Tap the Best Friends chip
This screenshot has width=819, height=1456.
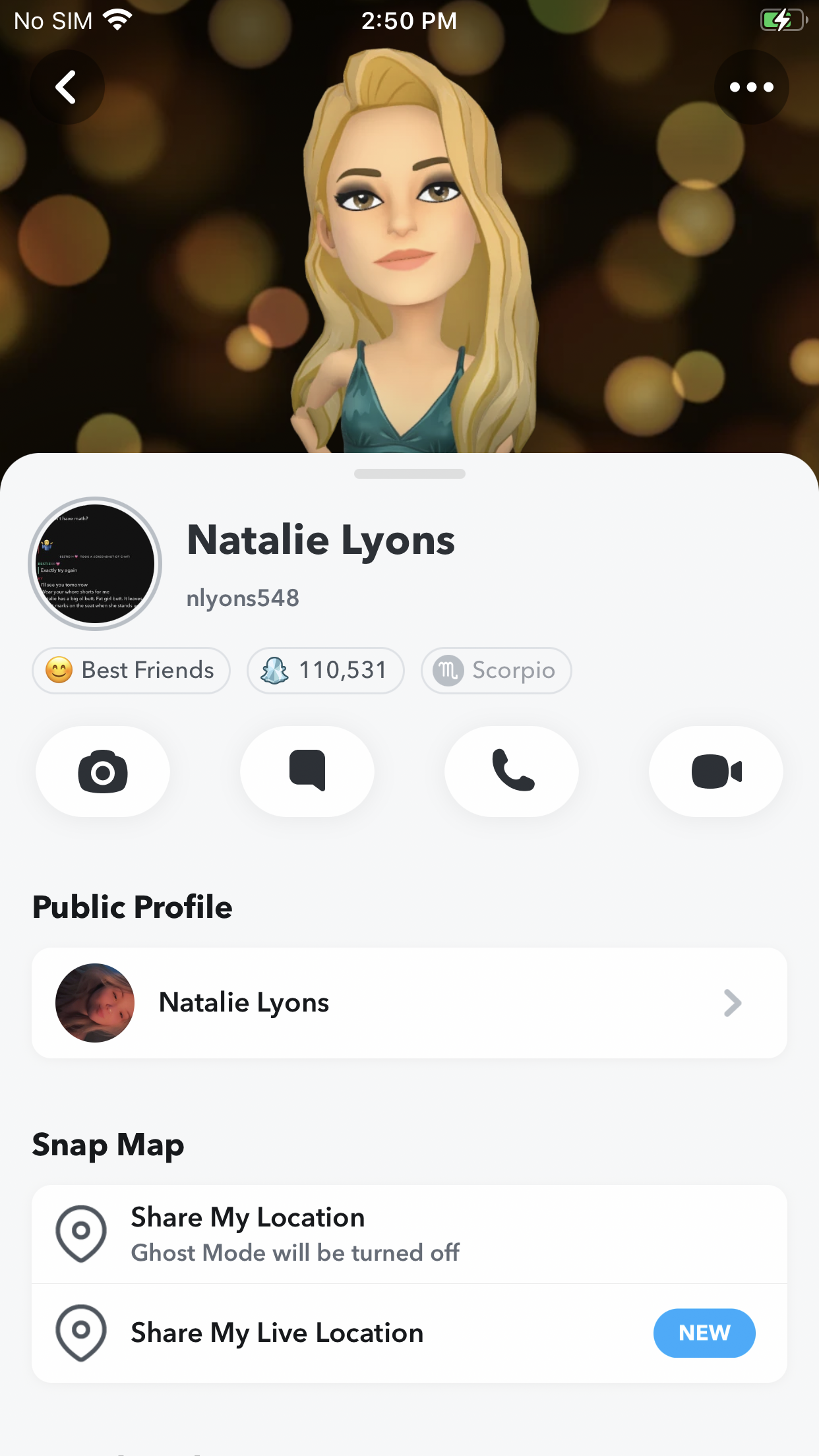click(x=131, y=671)
